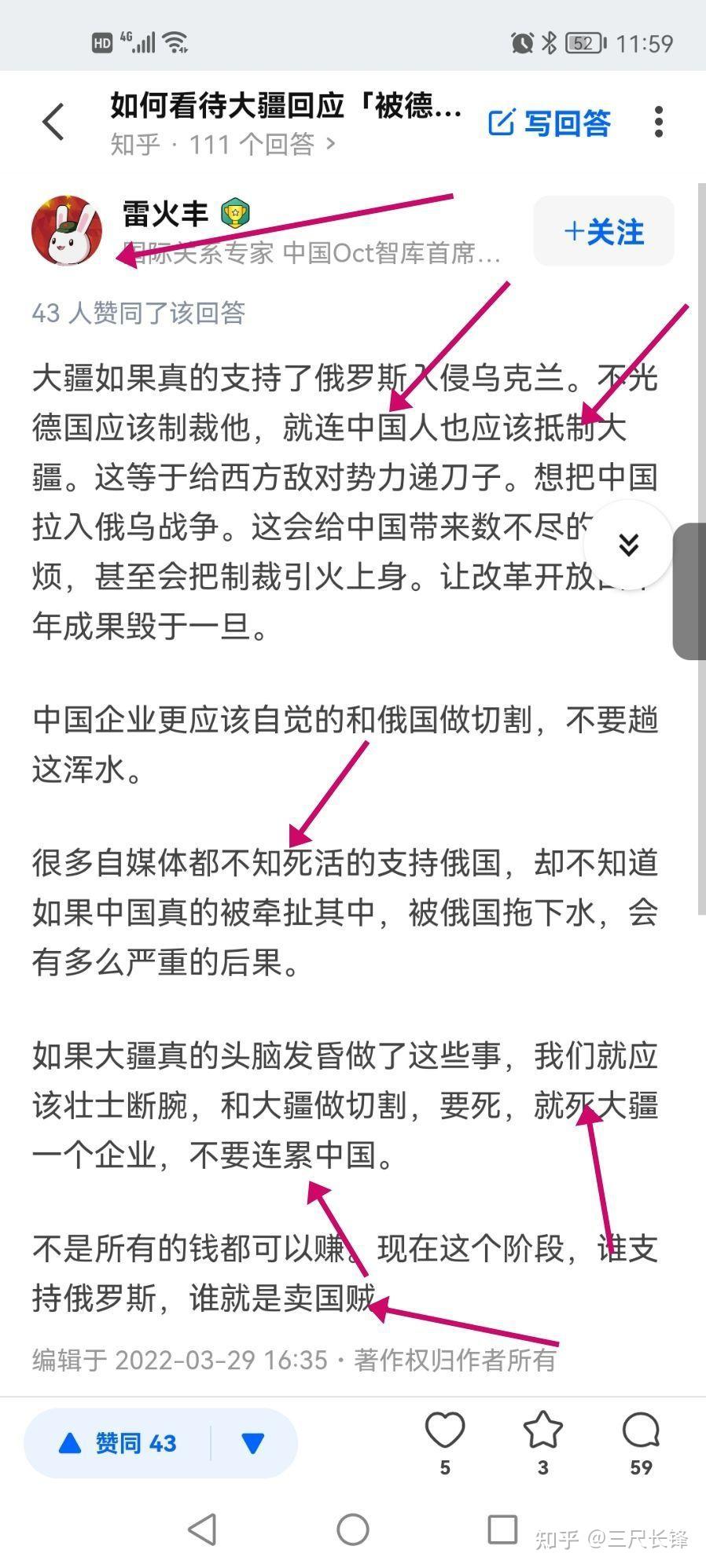This screenshot has height=1568, width=706.
Task: Open the 59 comments
Action: click(x=641, y=1431)
